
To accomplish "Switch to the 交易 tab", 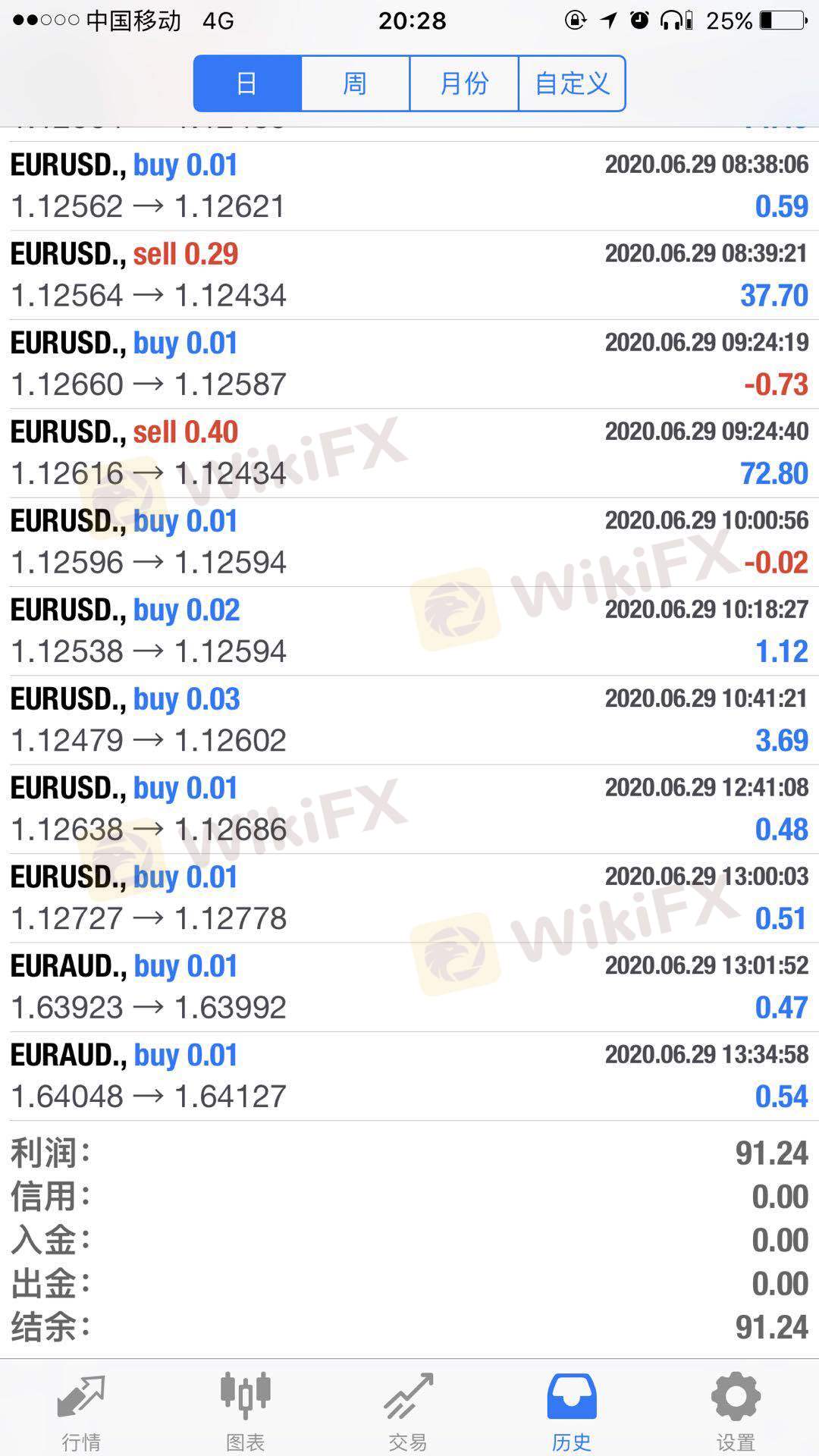I will [x=408, y=1409].
